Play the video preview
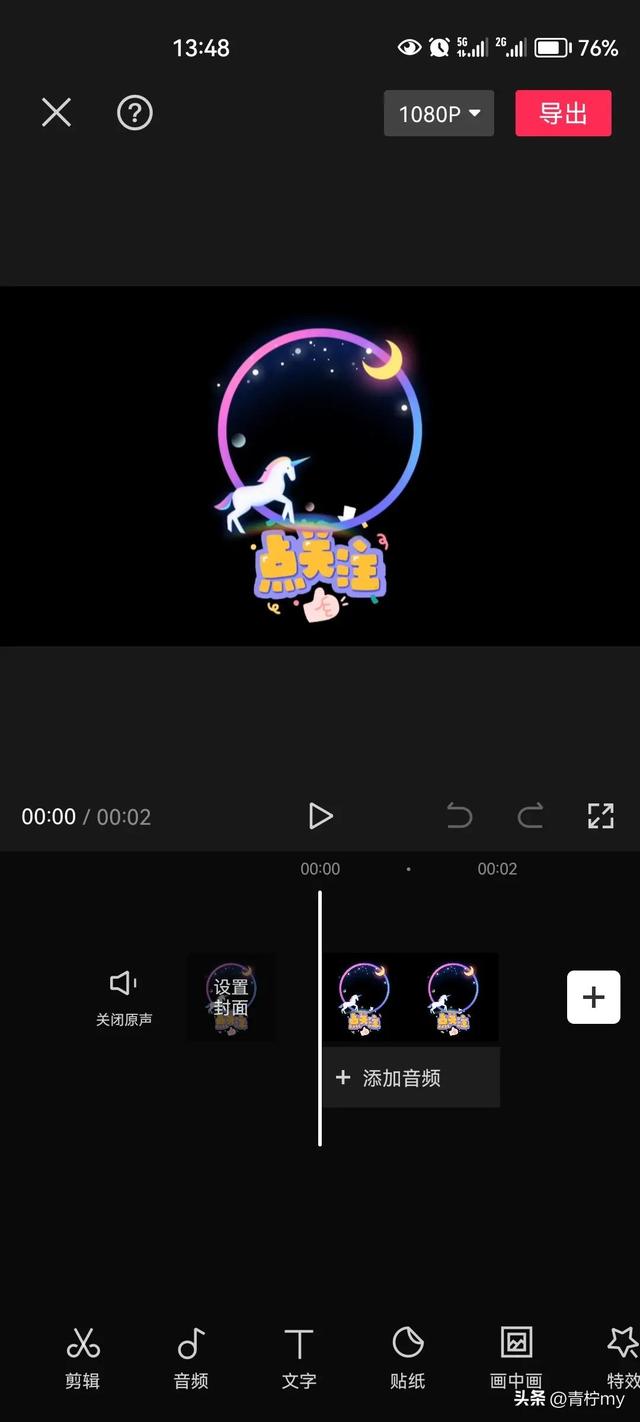 pos(320,816)
